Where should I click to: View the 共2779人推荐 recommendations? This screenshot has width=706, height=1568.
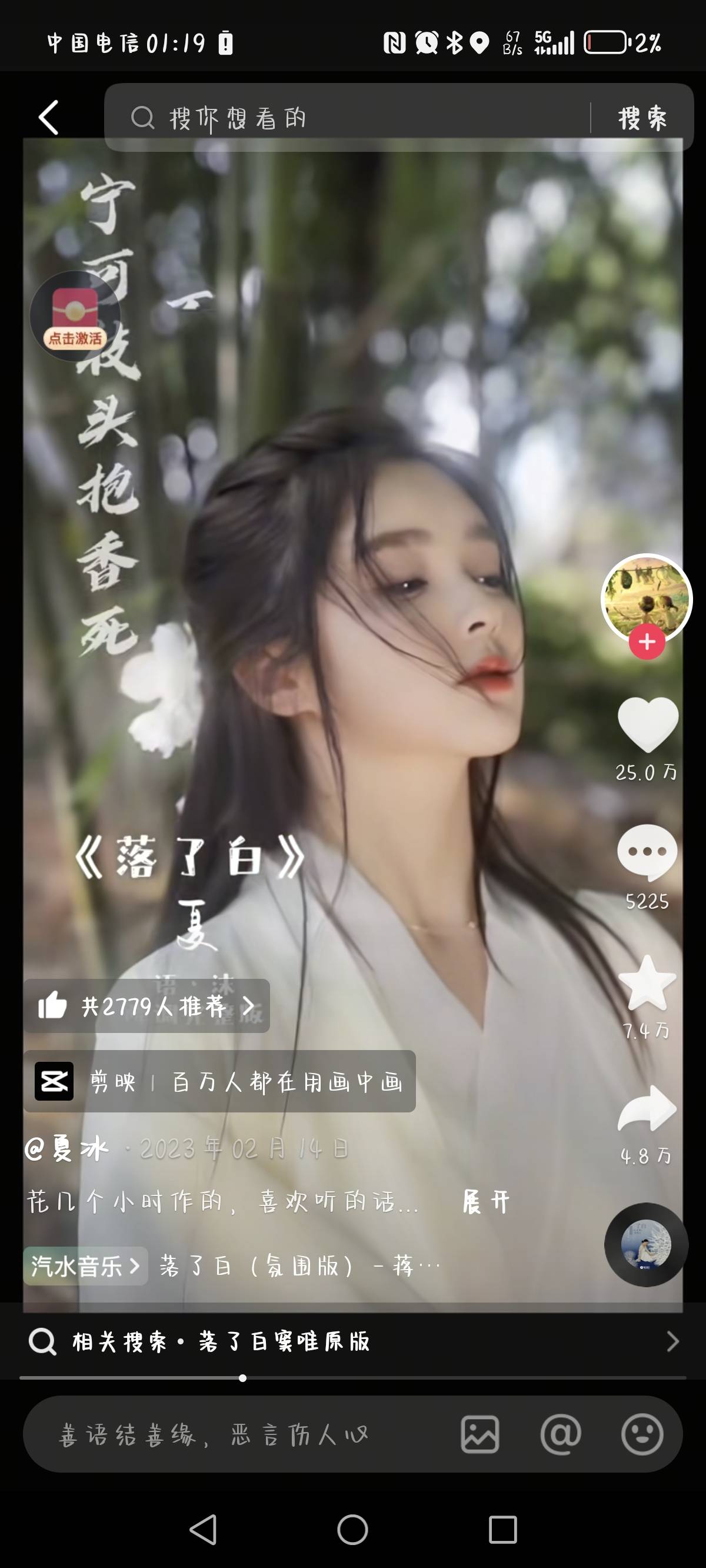[x=146, y=1006]
